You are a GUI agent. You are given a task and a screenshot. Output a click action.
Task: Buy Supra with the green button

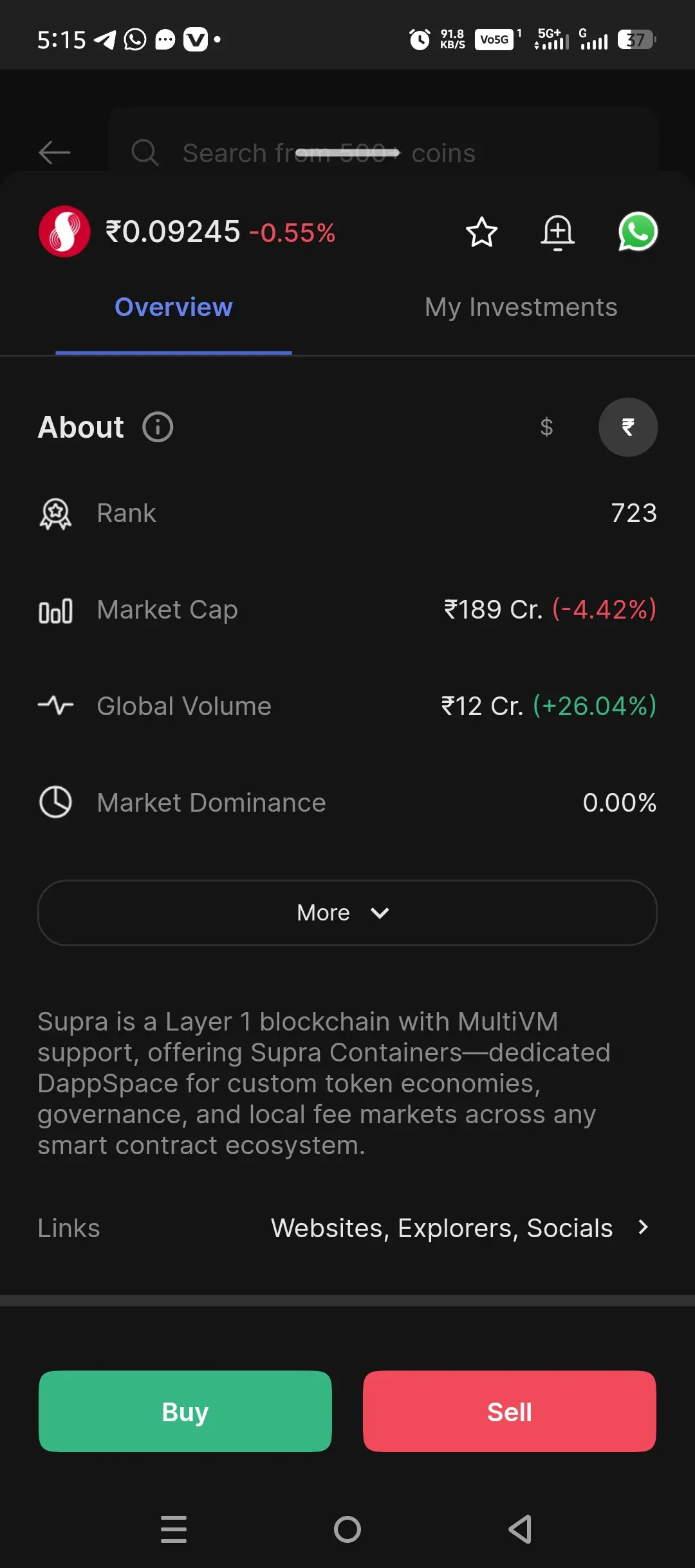185,1411
